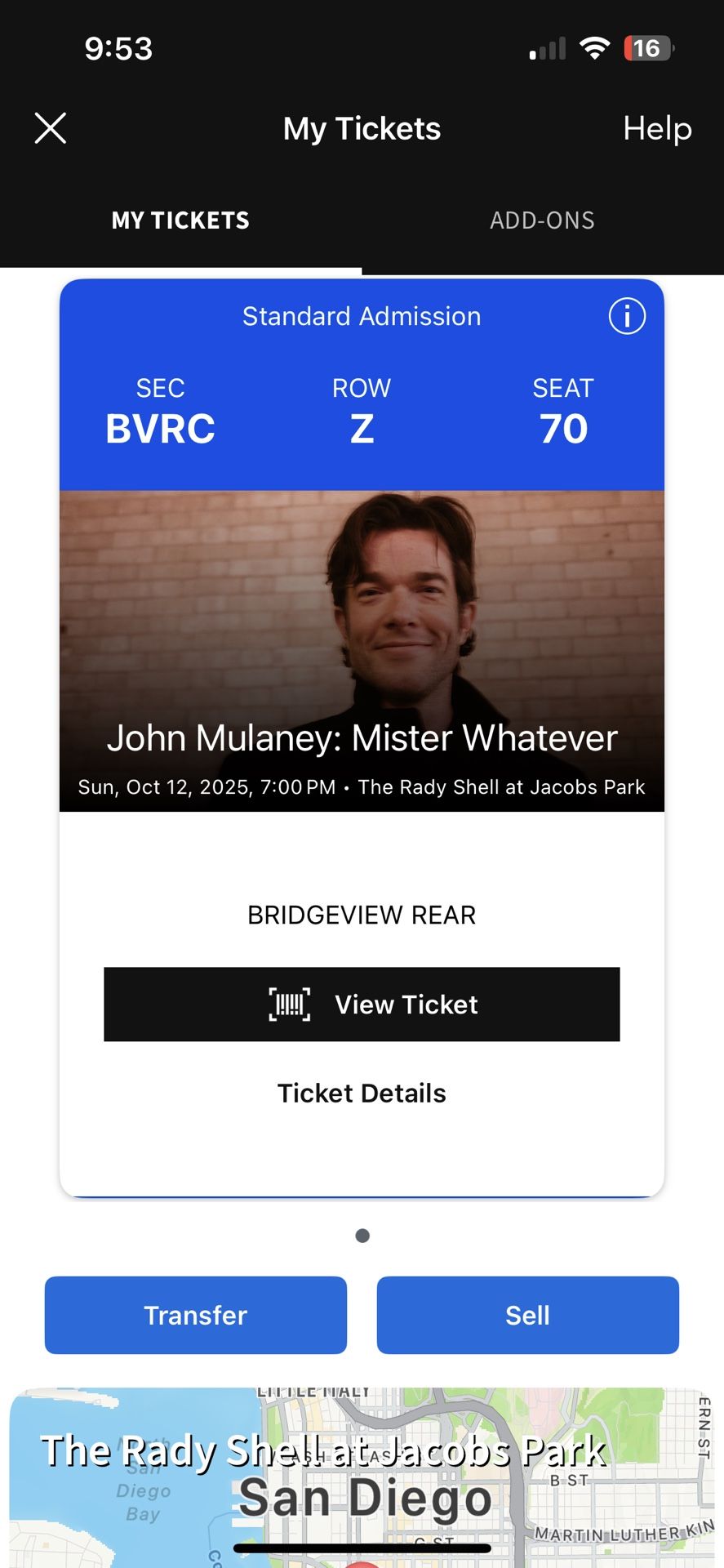Close the My Tickets screen
Viewport: 724px width, 1568px height.
click(51, 128)
